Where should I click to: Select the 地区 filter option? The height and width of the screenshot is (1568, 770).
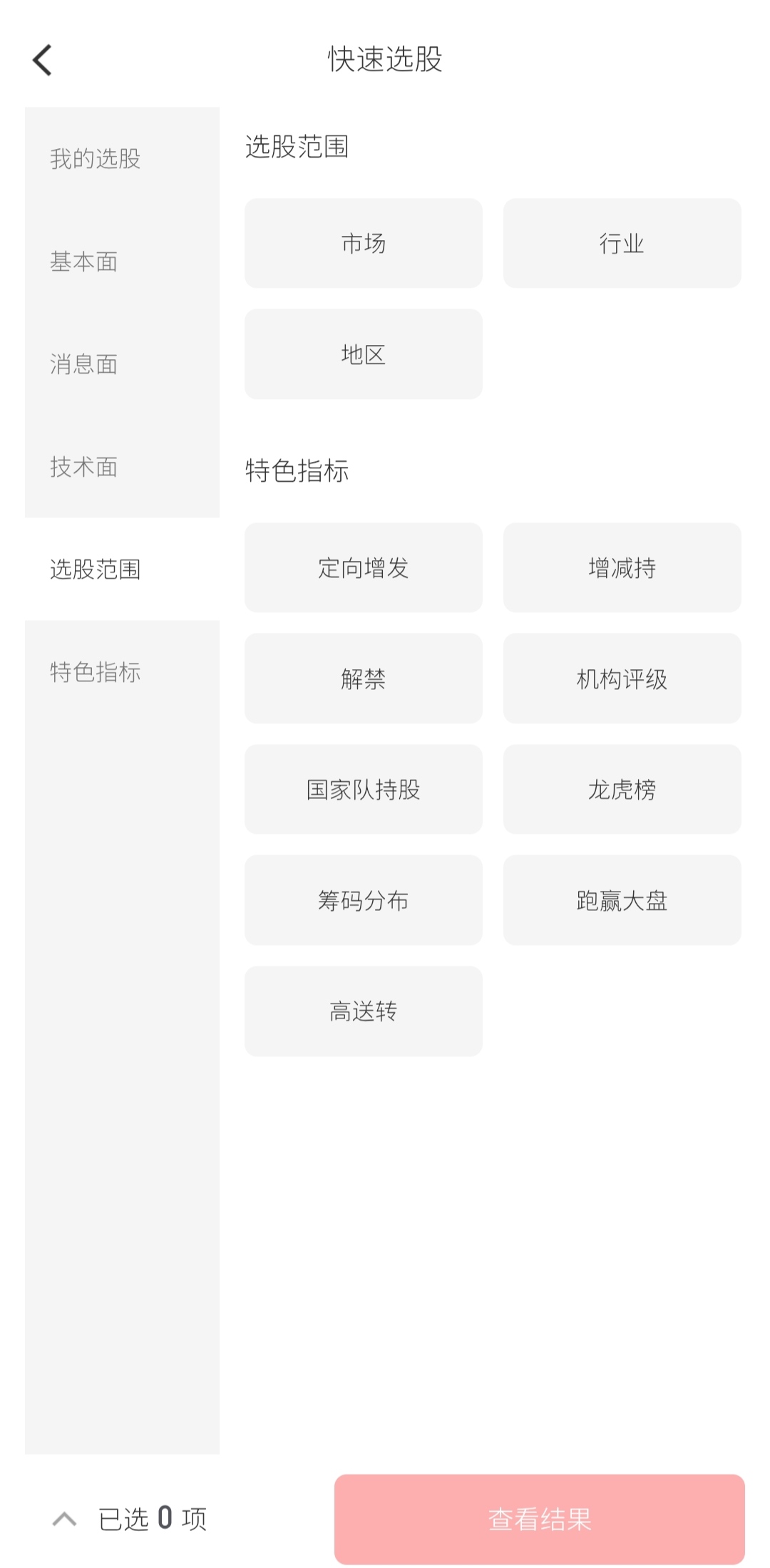(x=363, y=354)
